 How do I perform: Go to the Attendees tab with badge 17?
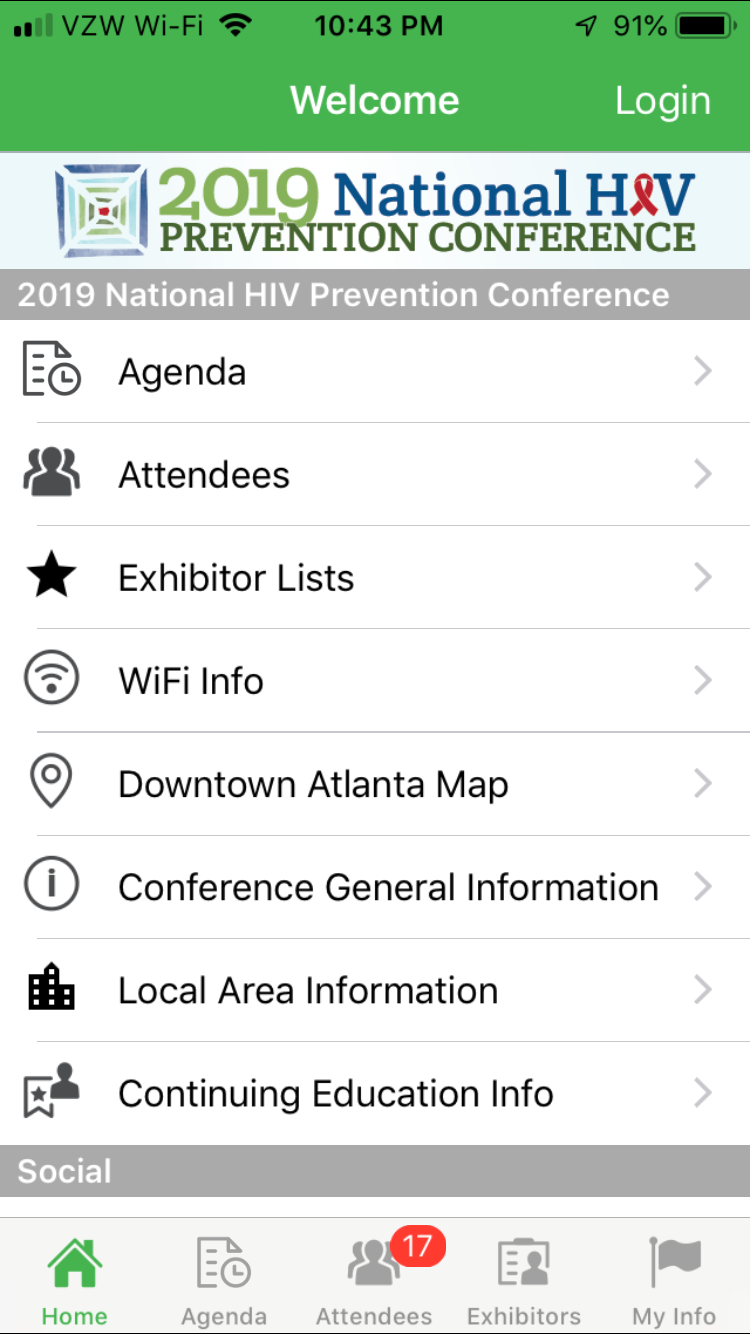click(375, 1278)
